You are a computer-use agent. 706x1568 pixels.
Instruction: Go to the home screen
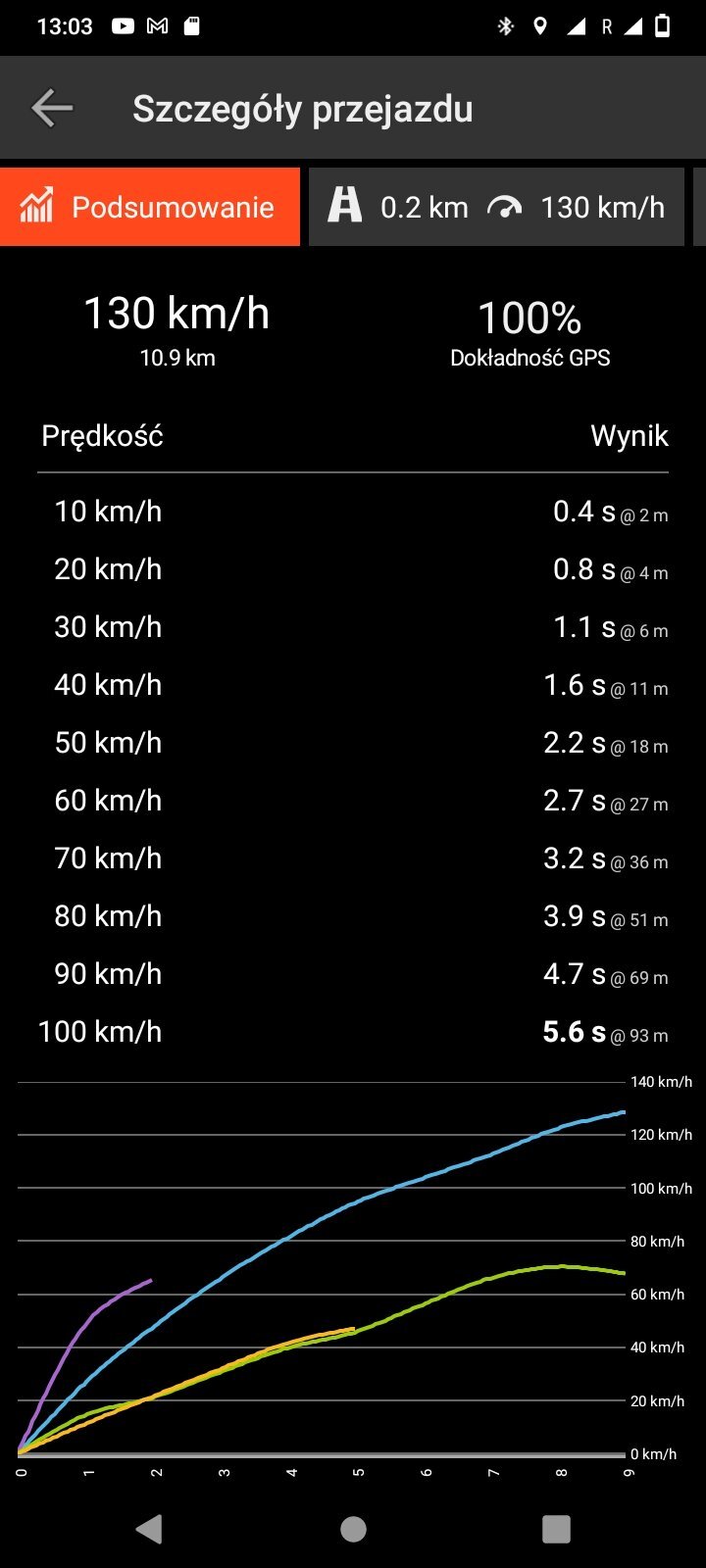[x=353, y=1529]
